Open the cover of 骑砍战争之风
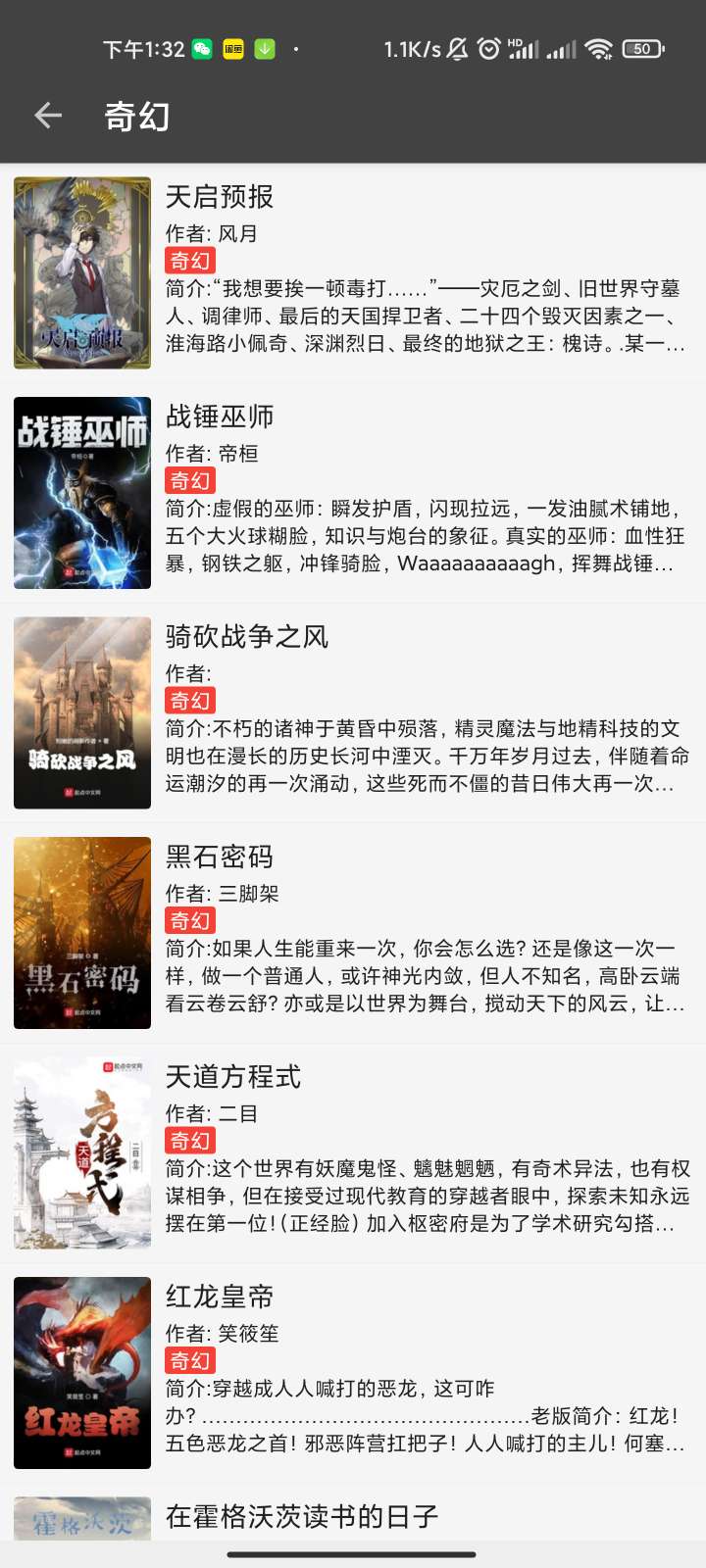The width and height of the screenshot is (706, 1568). pos(81,713)
